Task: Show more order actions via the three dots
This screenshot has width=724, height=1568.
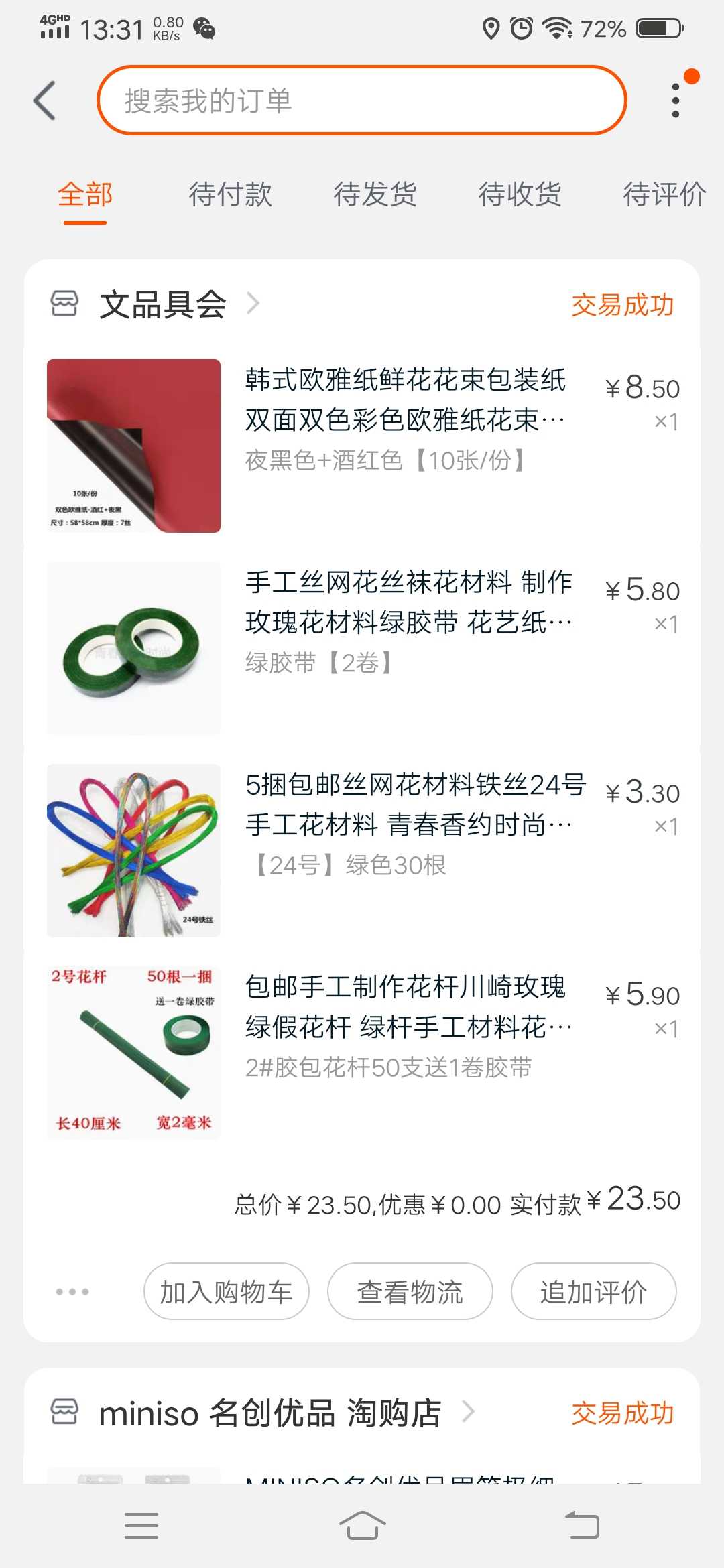Action: pos(72,1291)
